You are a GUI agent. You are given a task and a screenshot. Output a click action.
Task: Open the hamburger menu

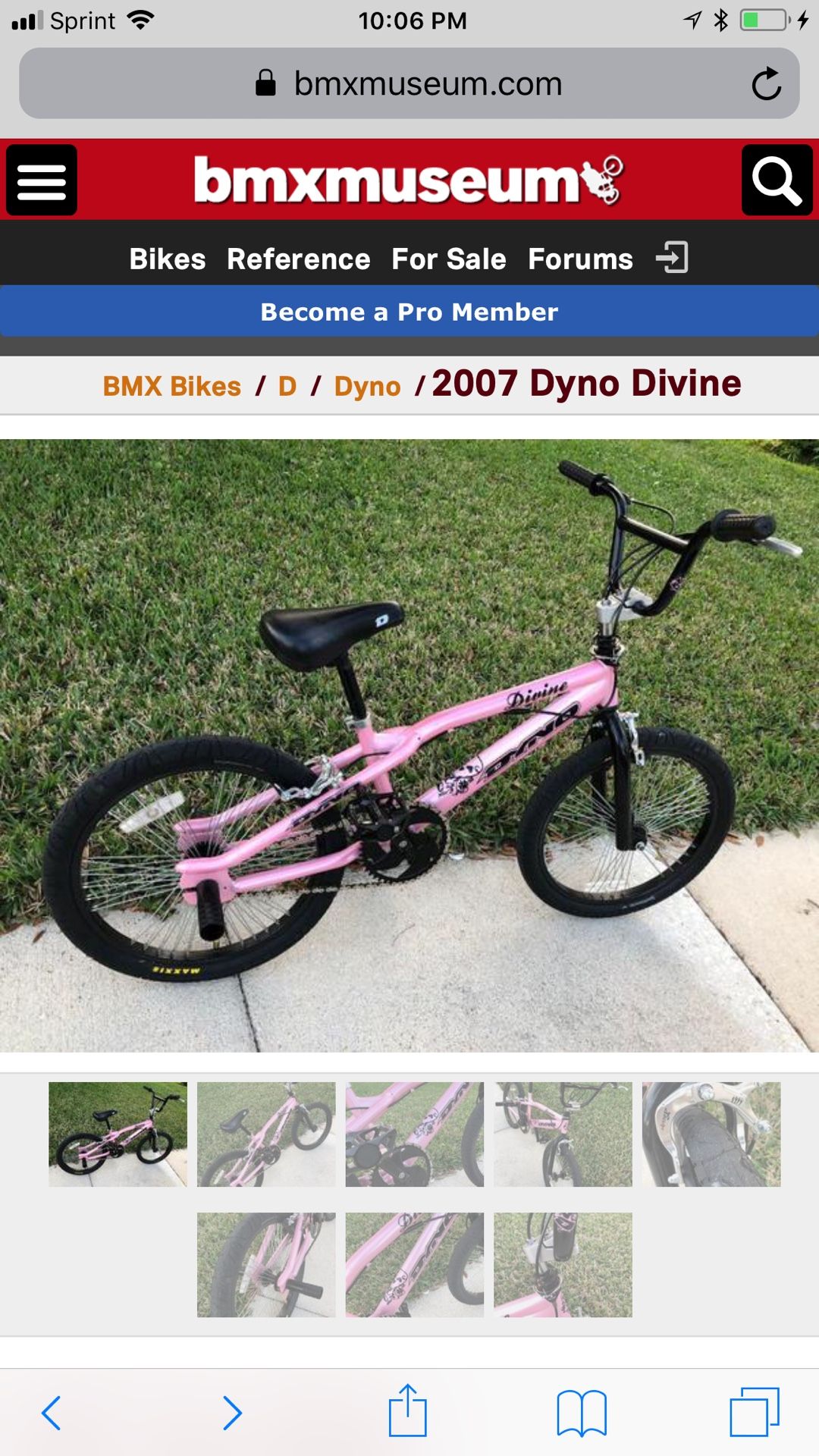point(42,180)
